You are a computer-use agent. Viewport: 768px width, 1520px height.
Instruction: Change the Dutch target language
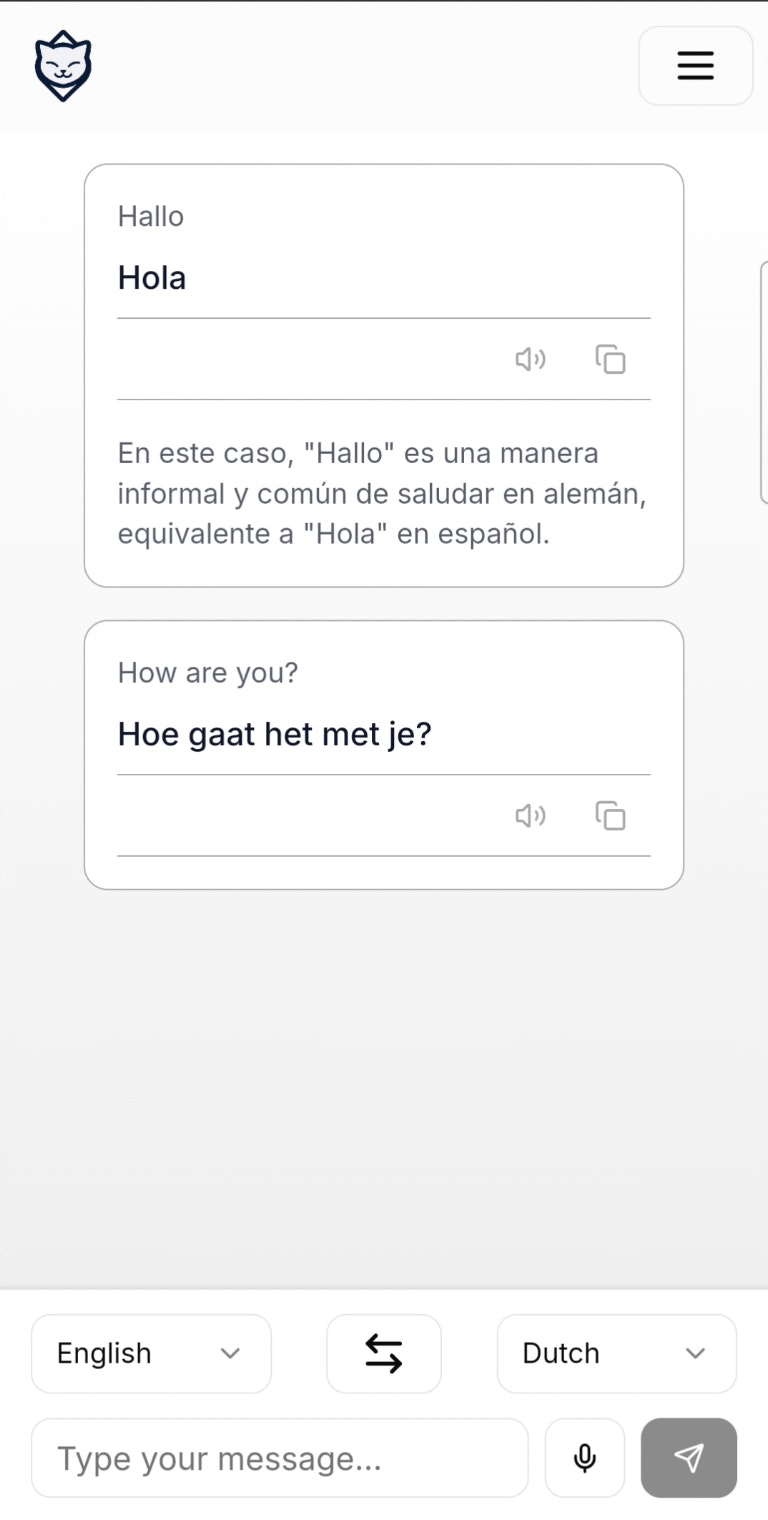coord(616,1353)
